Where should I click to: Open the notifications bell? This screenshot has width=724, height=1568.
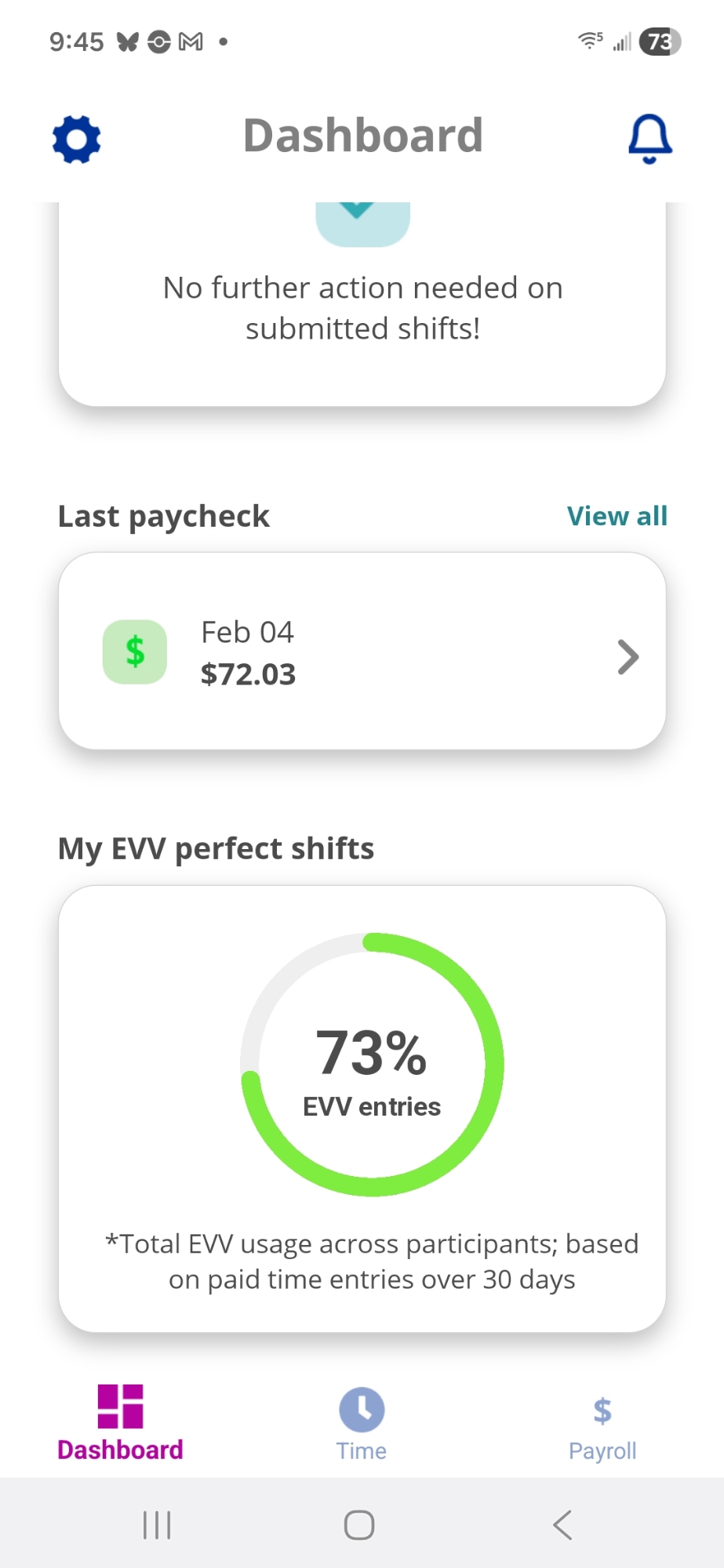[649, 139]
